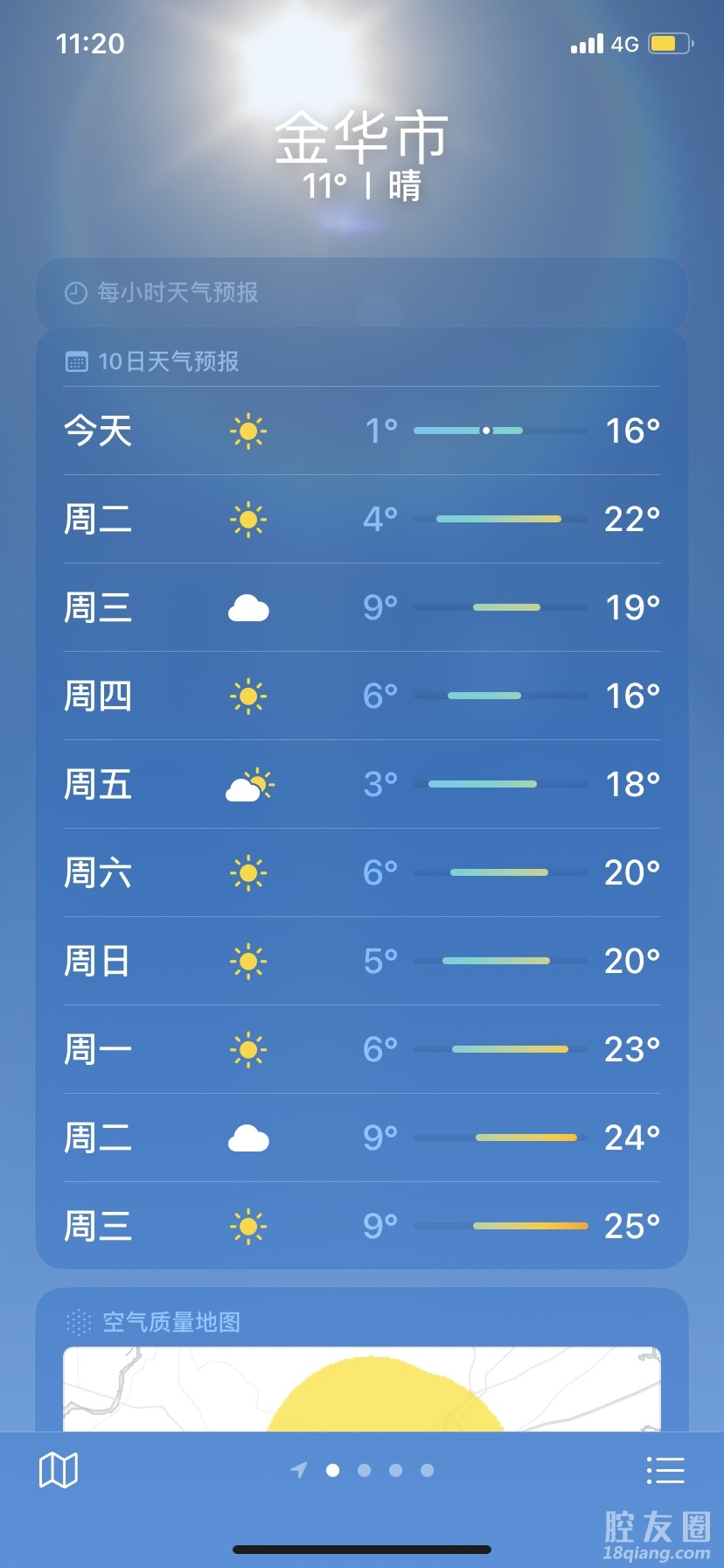Image resolution: width=724 pixels, height=1568 pixels.
Task: Open the weather map icon
Action: 59,1470
